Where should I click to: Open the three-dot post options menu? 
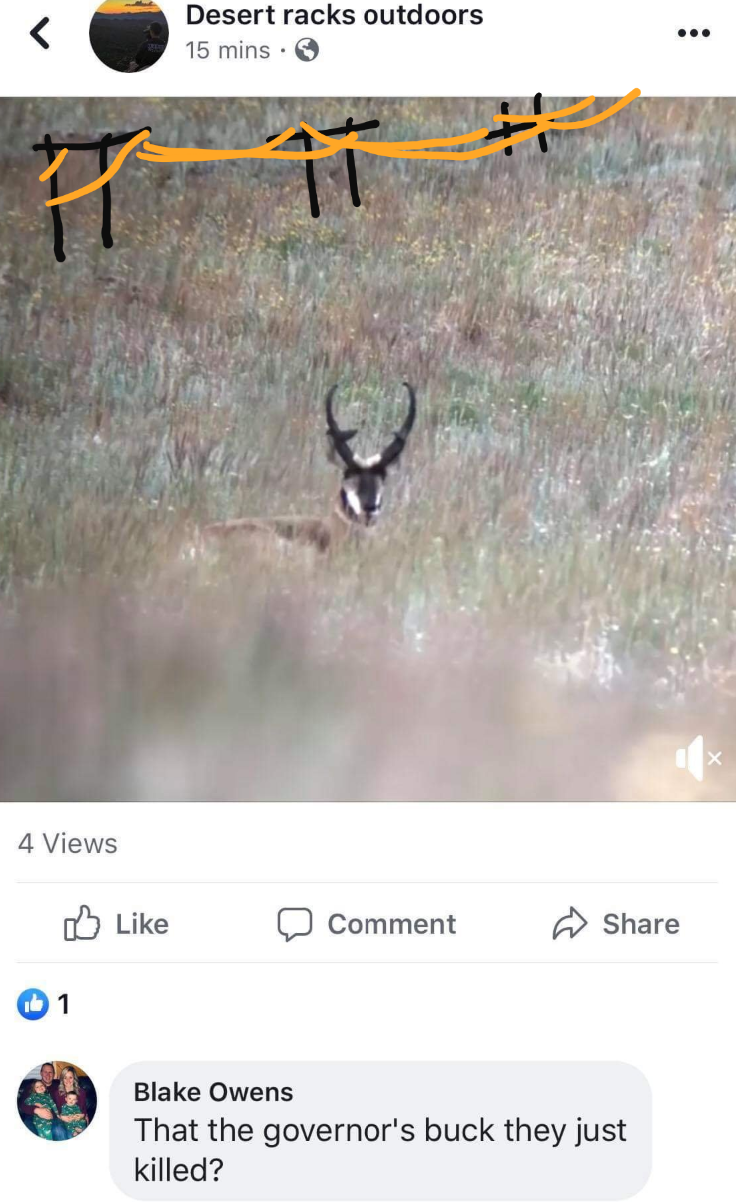(693, 33)
